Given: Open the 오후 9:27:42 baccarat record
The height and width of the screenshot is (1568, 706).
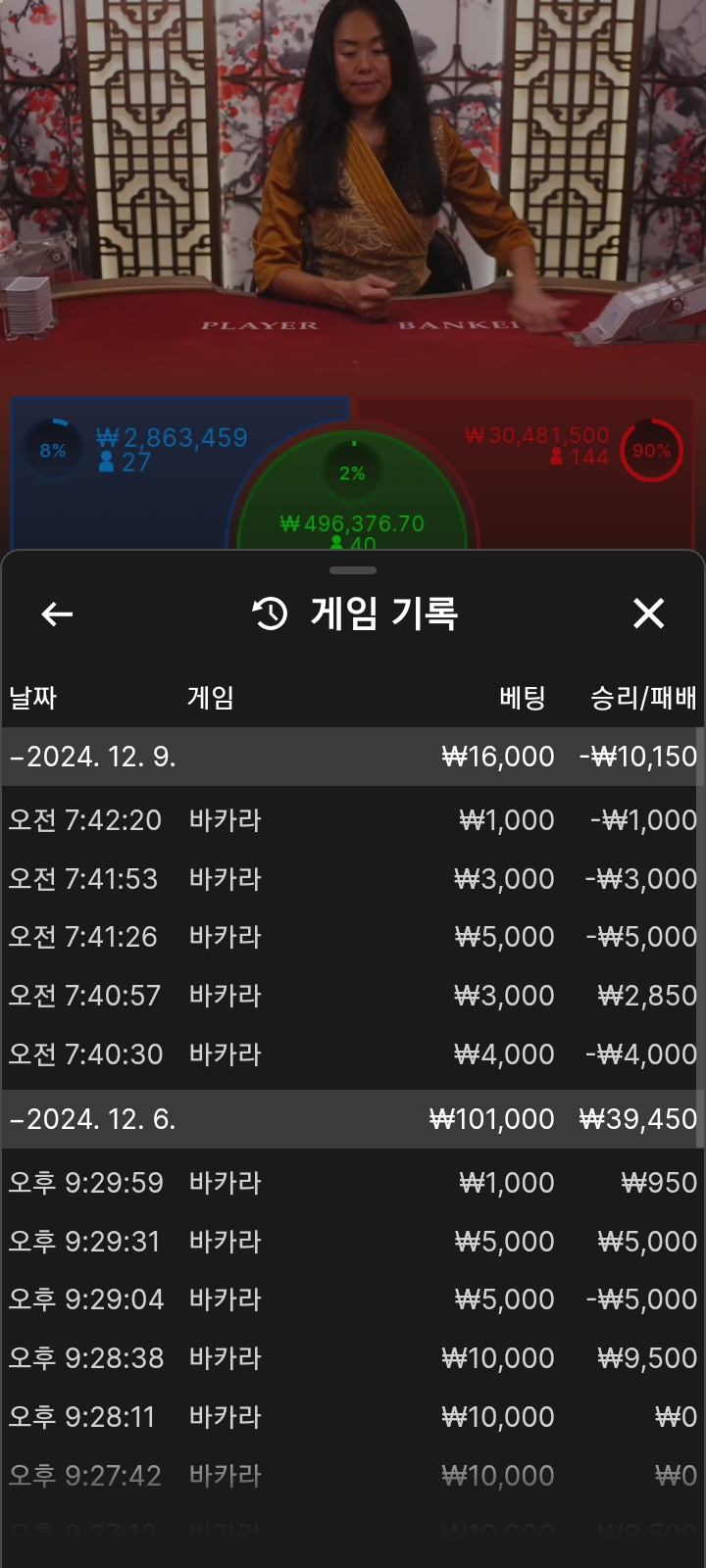Looking at the screenshot, I should tap(351, 1476).
